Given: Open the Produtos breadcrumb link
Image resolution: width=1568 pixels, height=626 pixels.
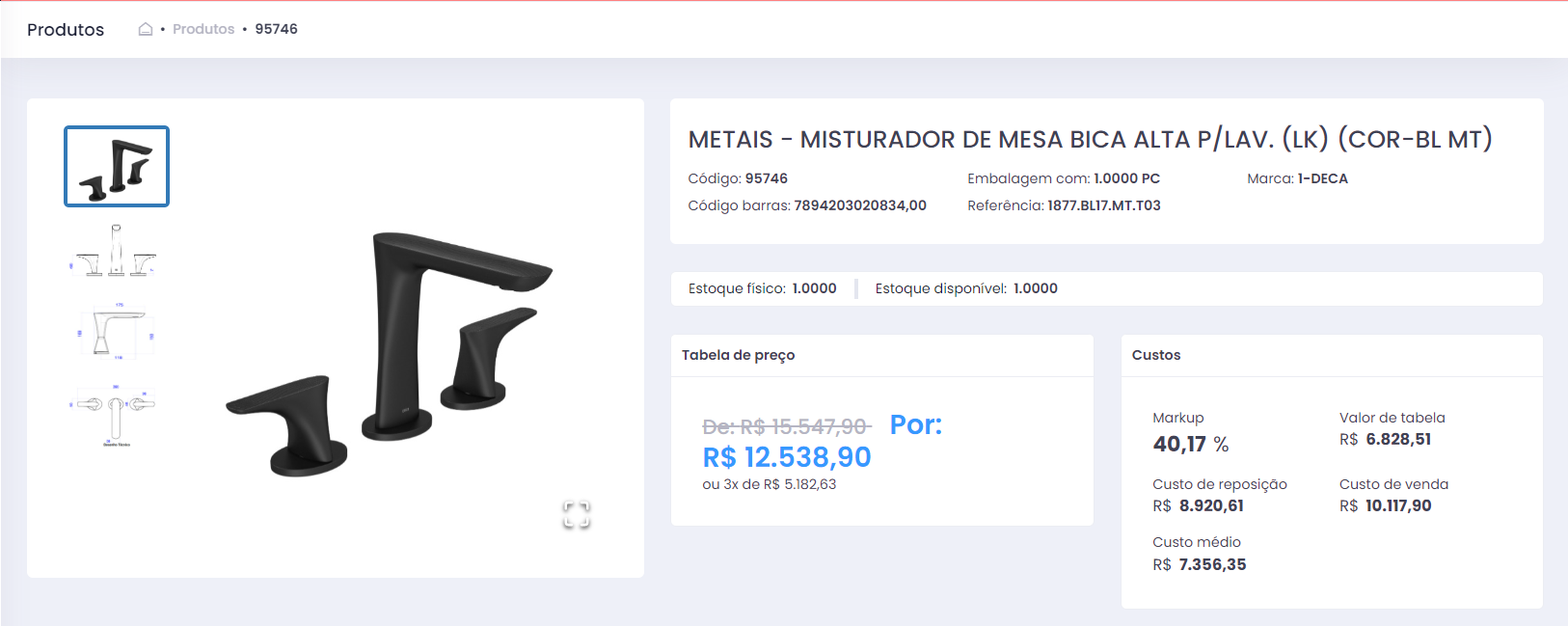Looking at the screenshot, I should click(203, 29).
